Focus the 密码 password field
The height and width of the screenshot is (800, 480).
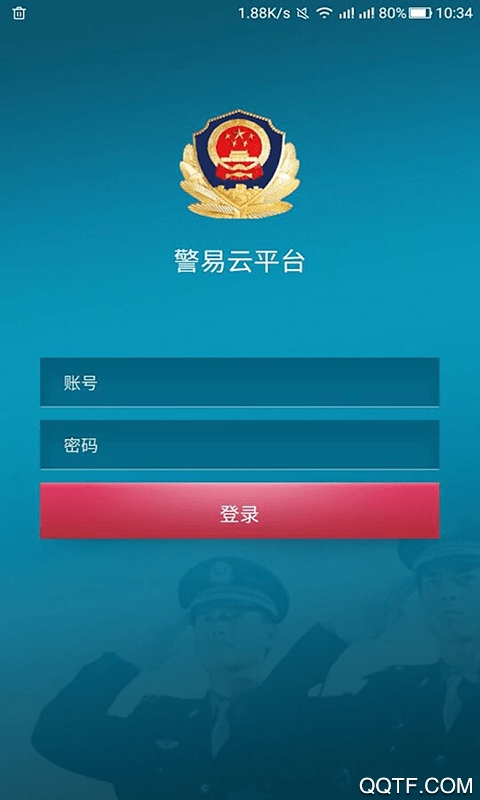click(239, 445)
